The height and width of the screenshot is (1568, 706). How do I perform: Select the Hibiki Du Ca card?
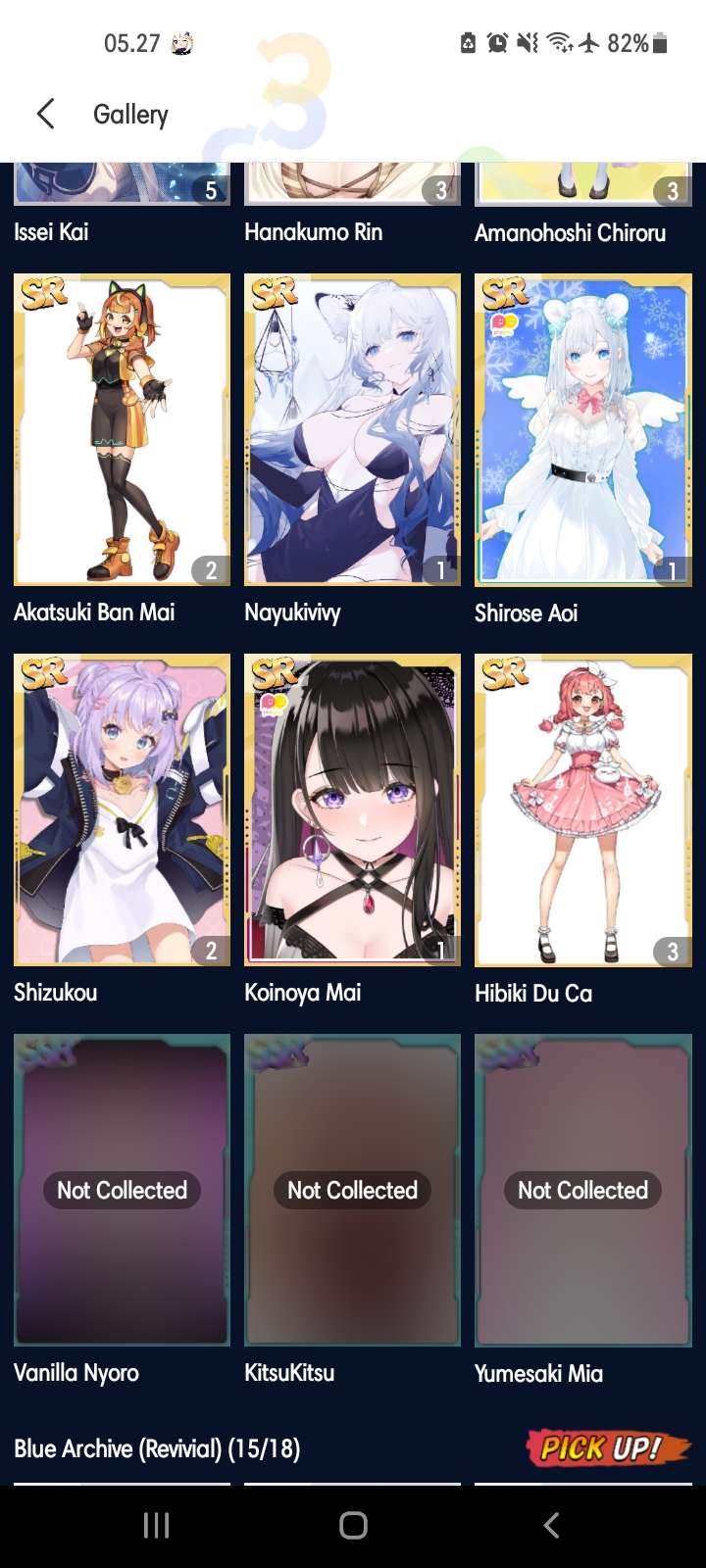[x=583, y=809]
